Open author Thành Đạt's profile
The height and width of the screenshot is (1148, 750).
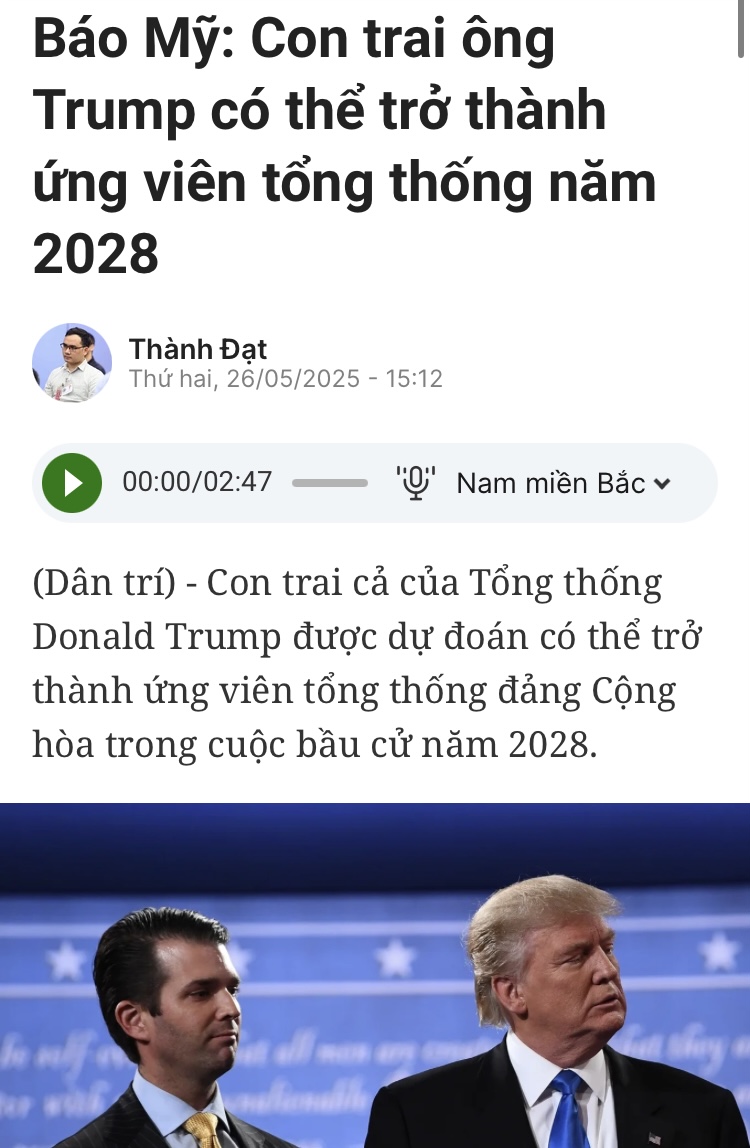(197, 350)
